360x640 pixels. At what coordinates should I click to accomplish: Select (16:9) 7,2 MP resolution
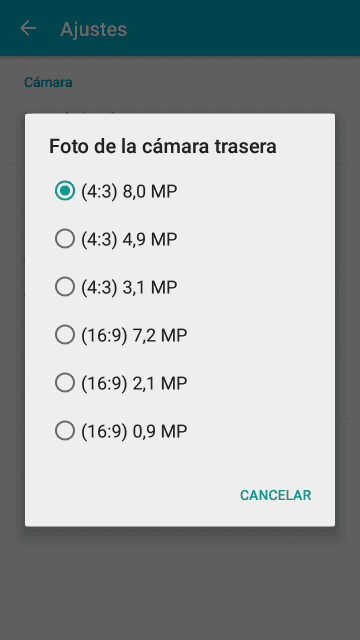(x=180, y=335)
